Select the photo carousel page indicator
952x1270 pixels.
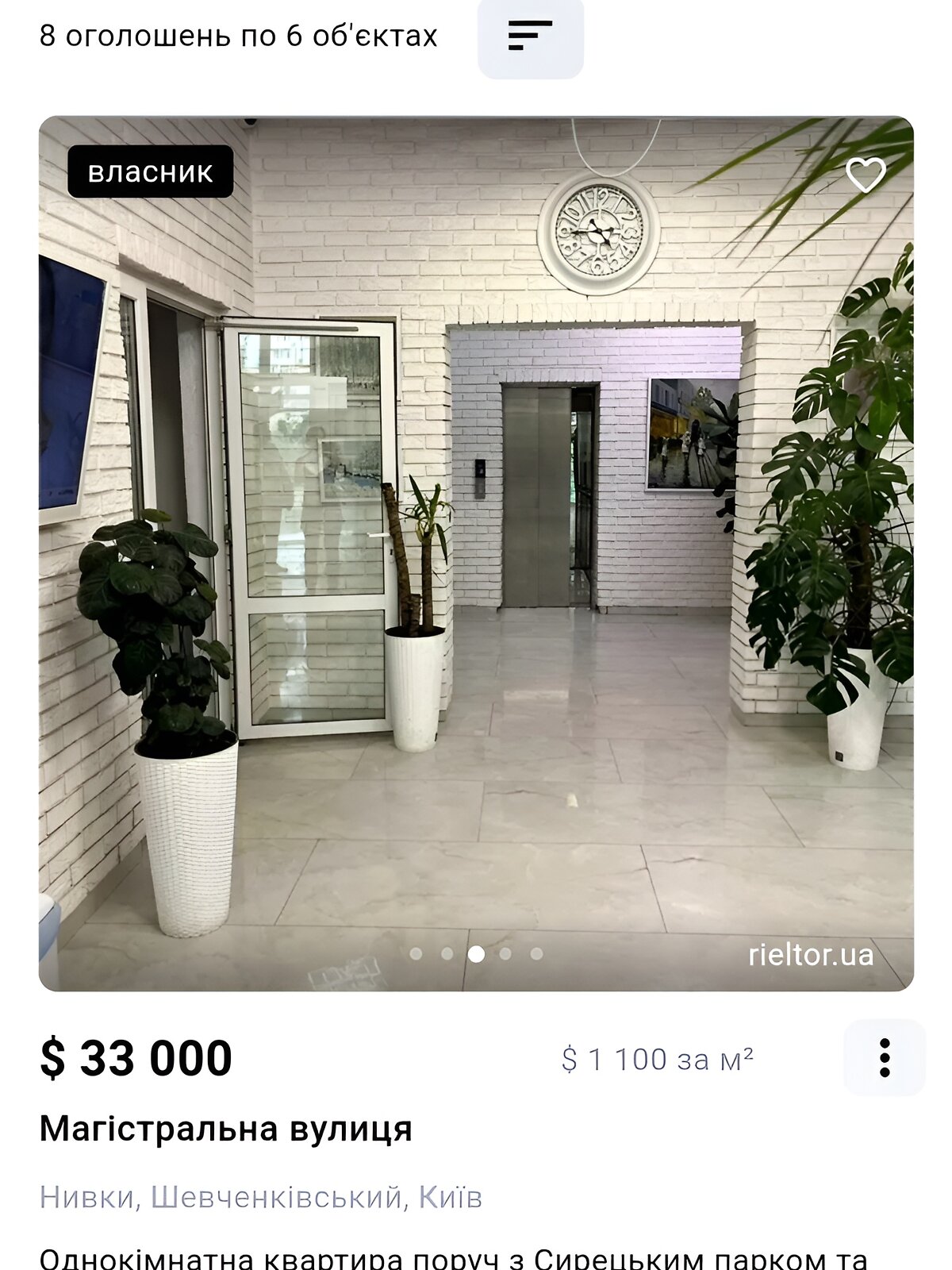click(x=476, y=953)
